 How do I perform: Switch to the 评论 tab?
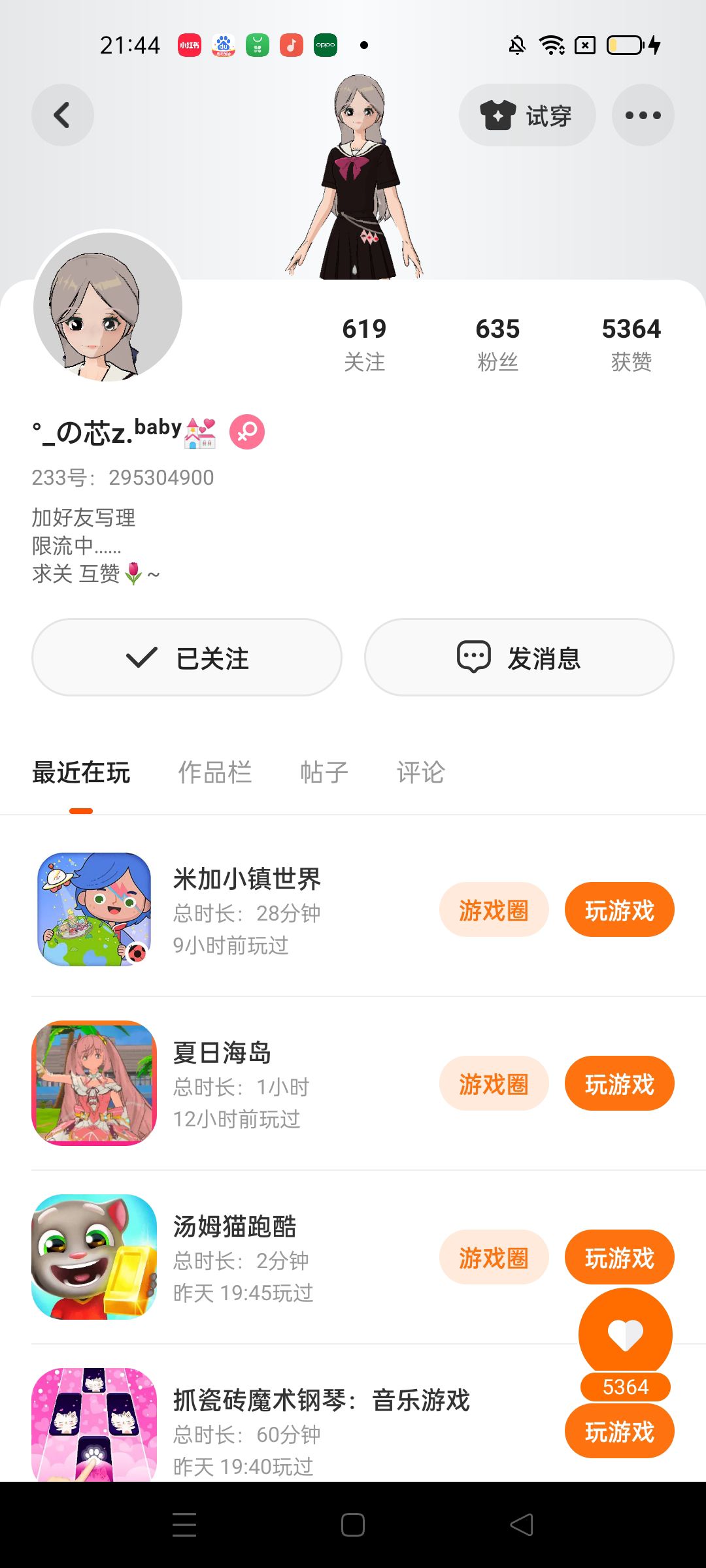(420, 772)
